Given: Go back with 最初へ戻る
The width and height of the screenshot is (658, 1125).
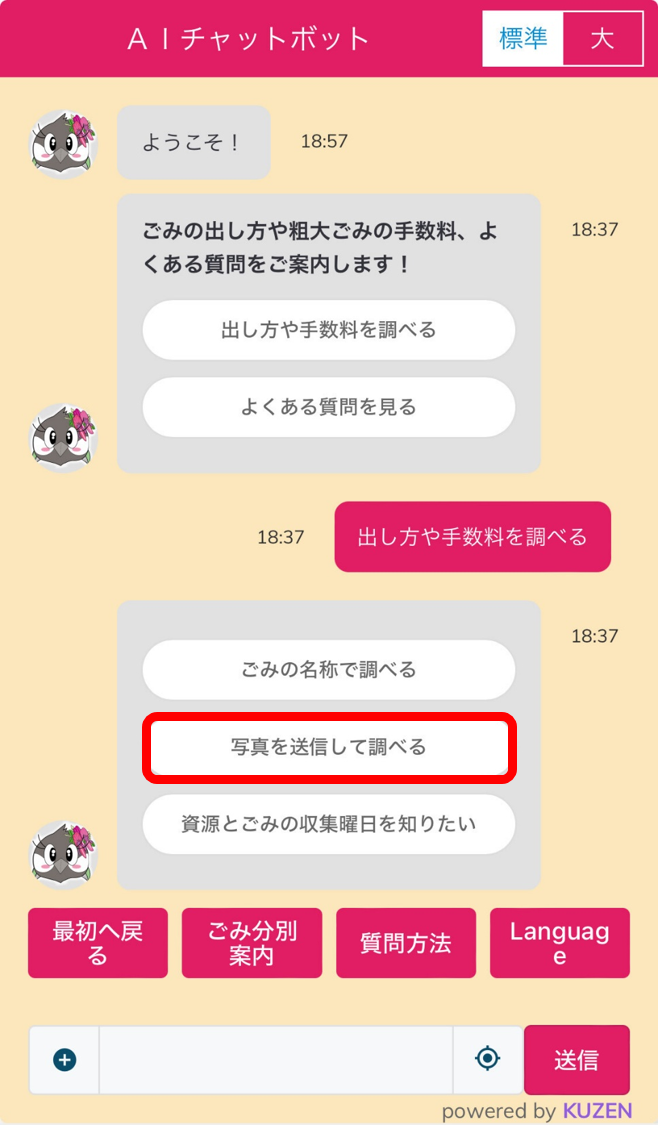Looking at the screenshot, I should click(x=98, y=943).
